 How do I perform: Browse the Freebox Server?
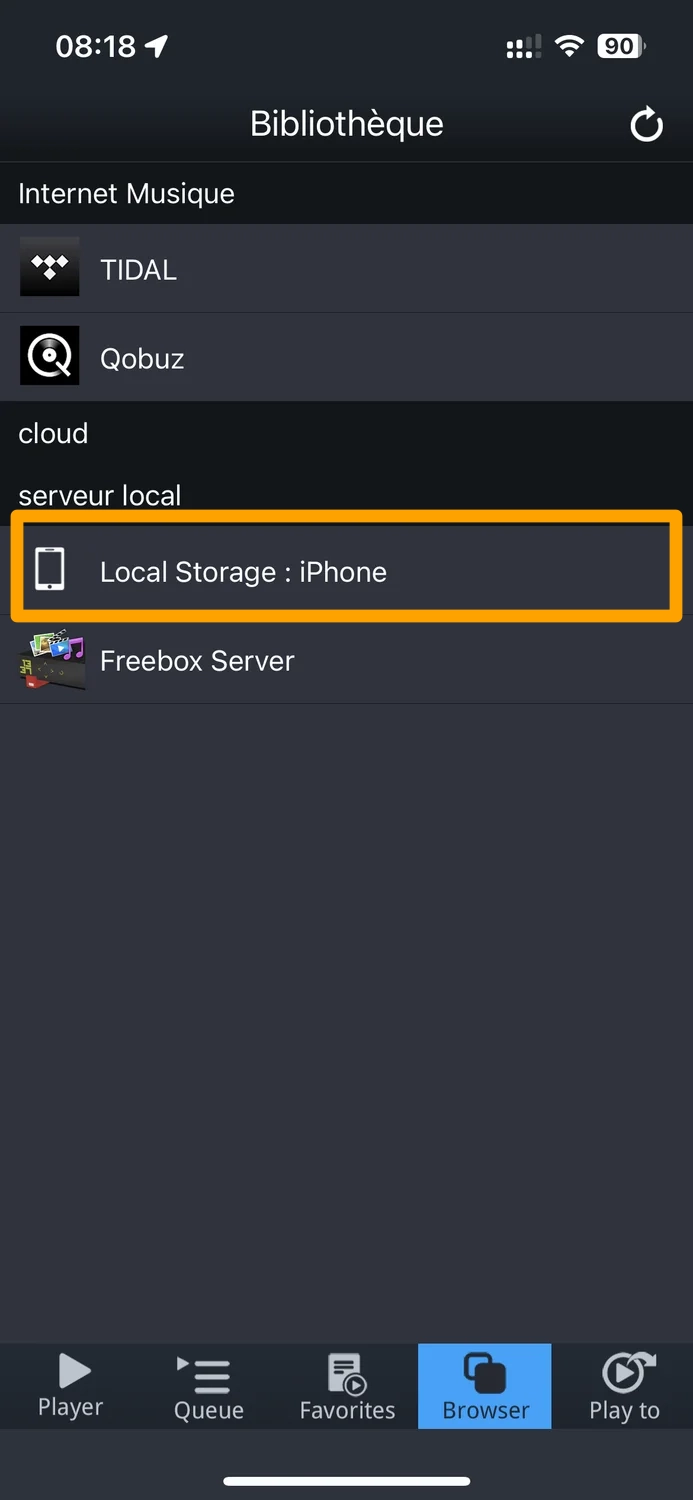pyautogui.click(x=346, y=660)
